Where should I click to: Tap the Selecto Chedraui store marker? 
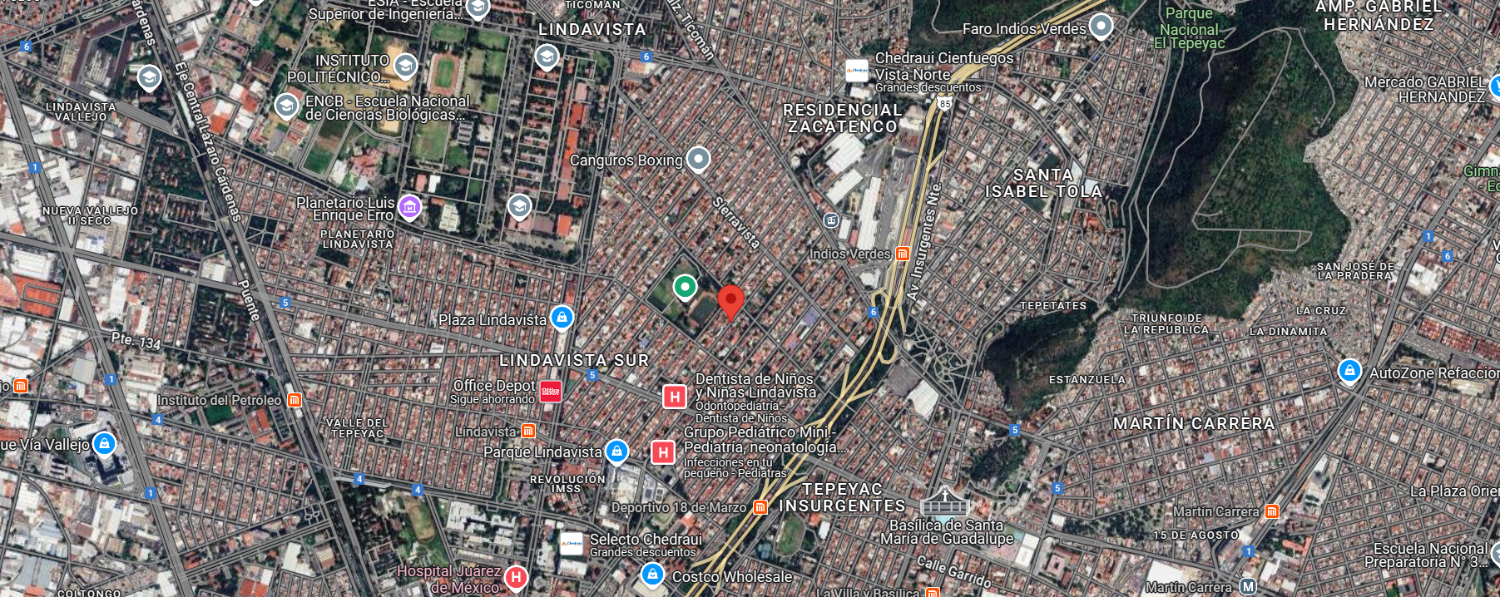571,543
